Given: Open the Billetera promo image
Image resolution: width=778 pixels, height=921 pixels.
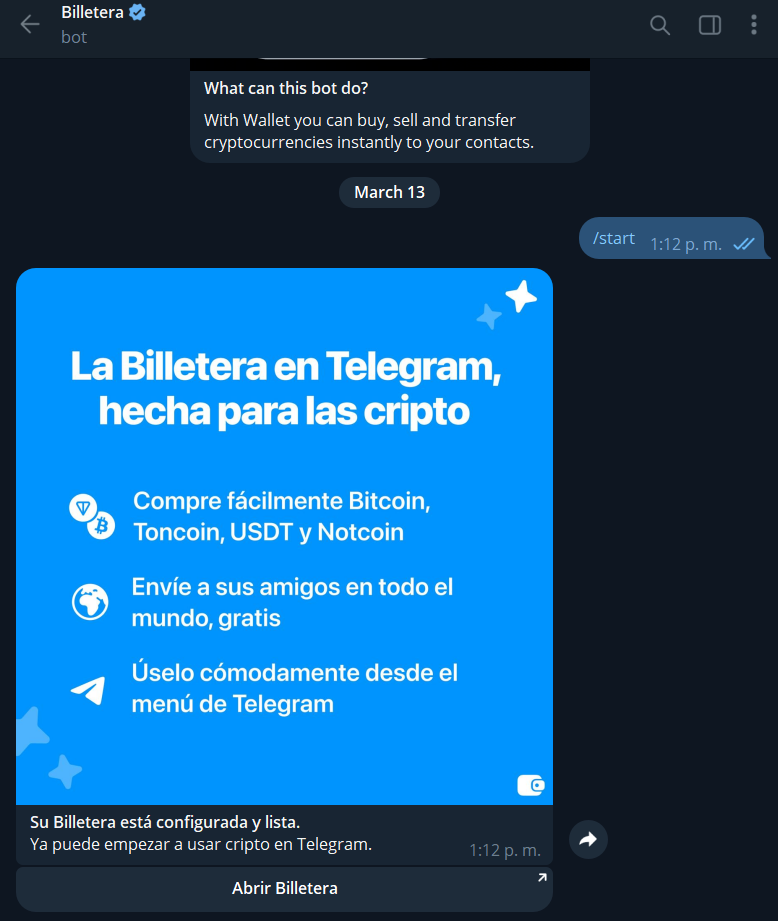Looking at the screenshot, I should tap(285, 536).
